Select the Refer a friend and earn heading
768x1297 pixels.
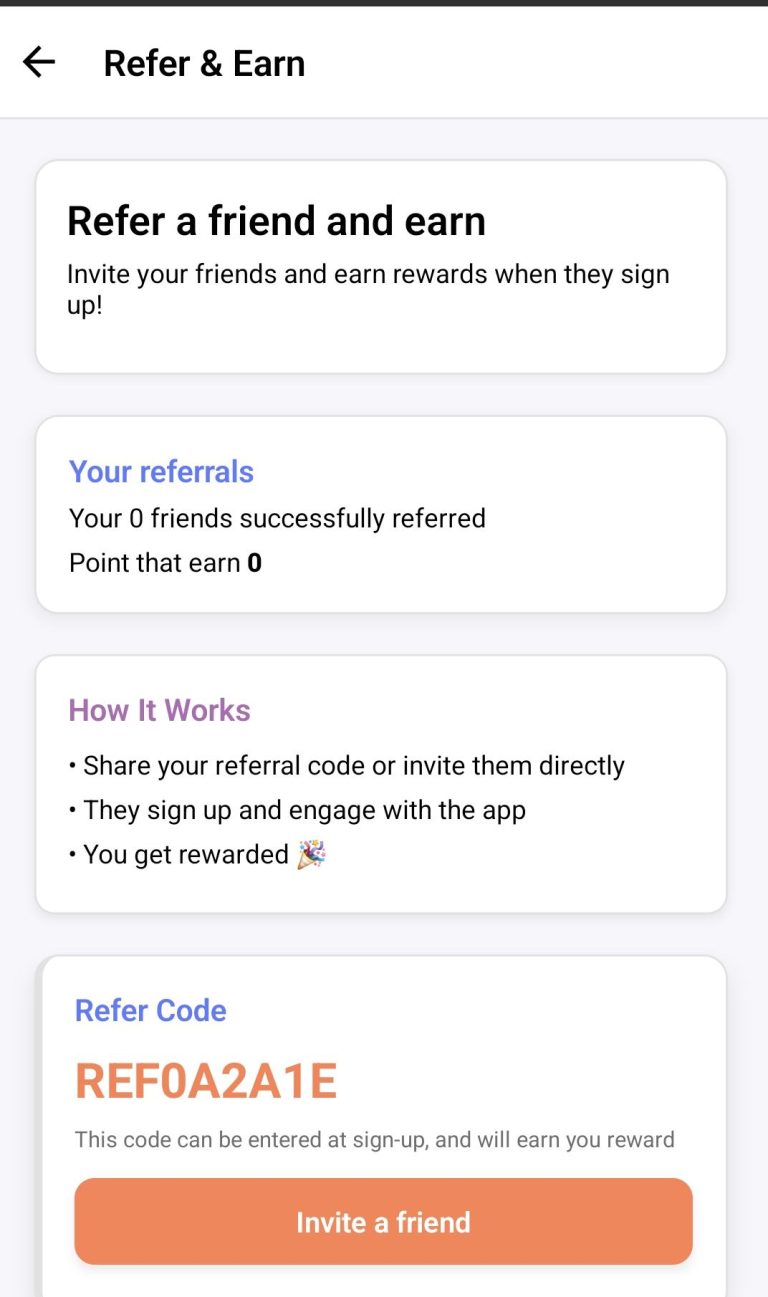click(x=276, y=221)
